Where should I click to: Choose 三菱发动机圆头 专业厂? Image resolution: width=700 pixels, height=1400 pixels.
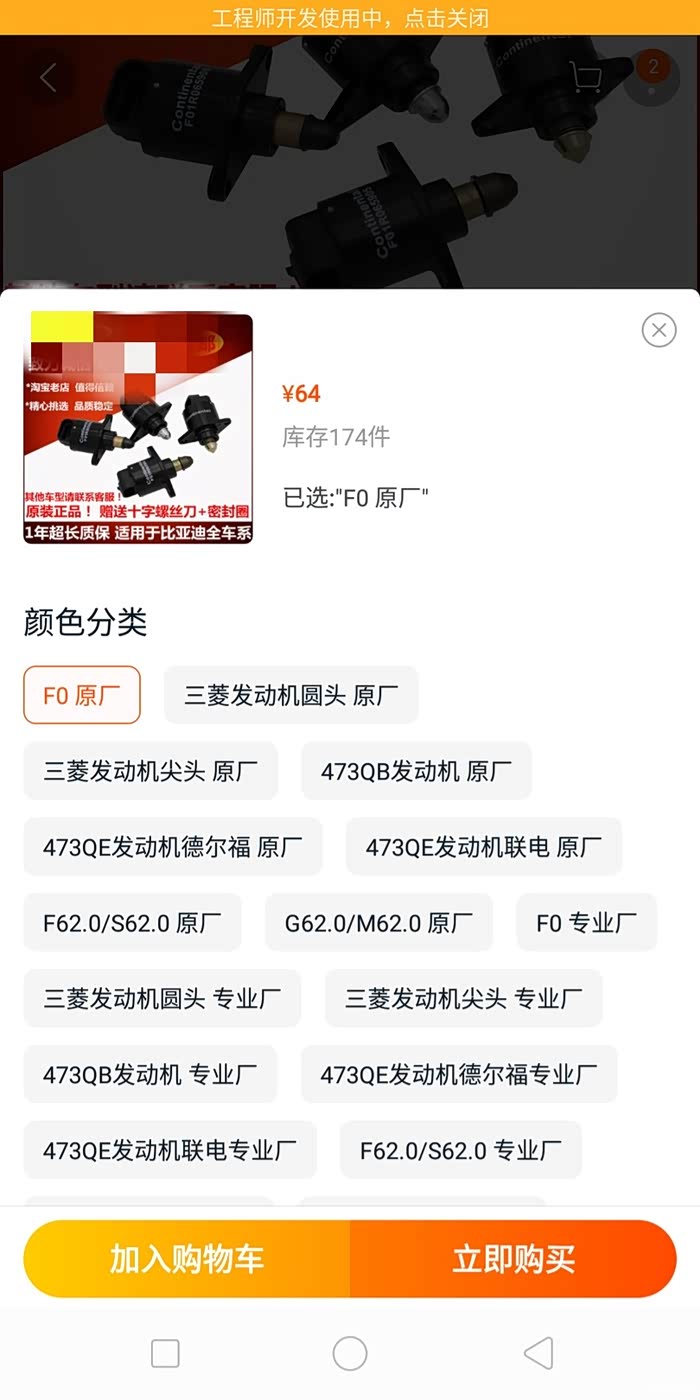click(162, 999)
